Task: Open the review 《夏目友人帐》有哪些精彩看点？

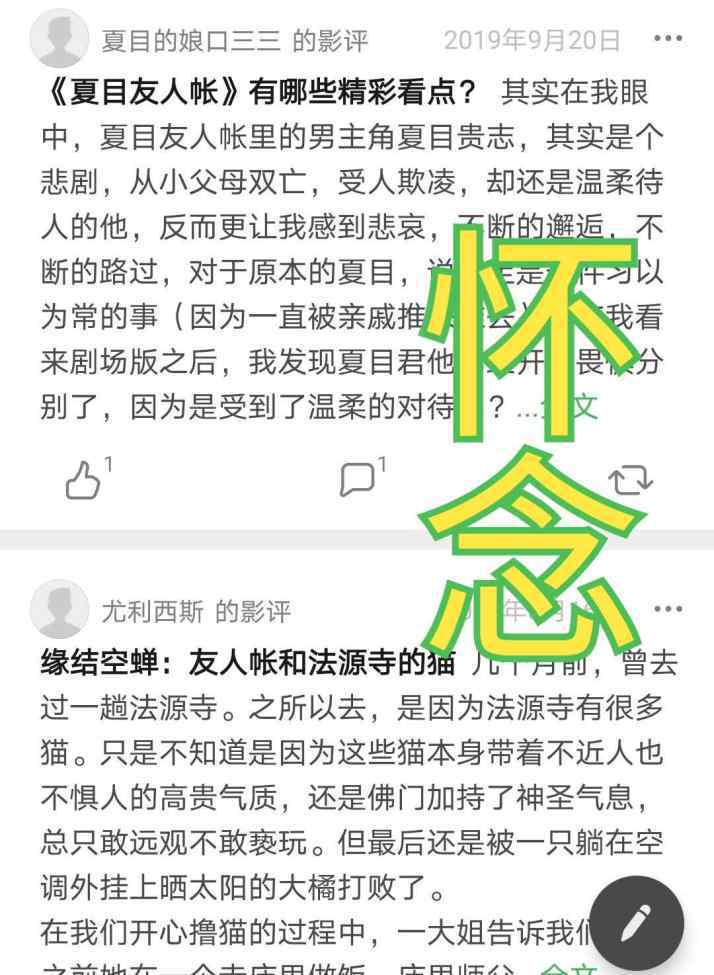Action: coord(260,92)
